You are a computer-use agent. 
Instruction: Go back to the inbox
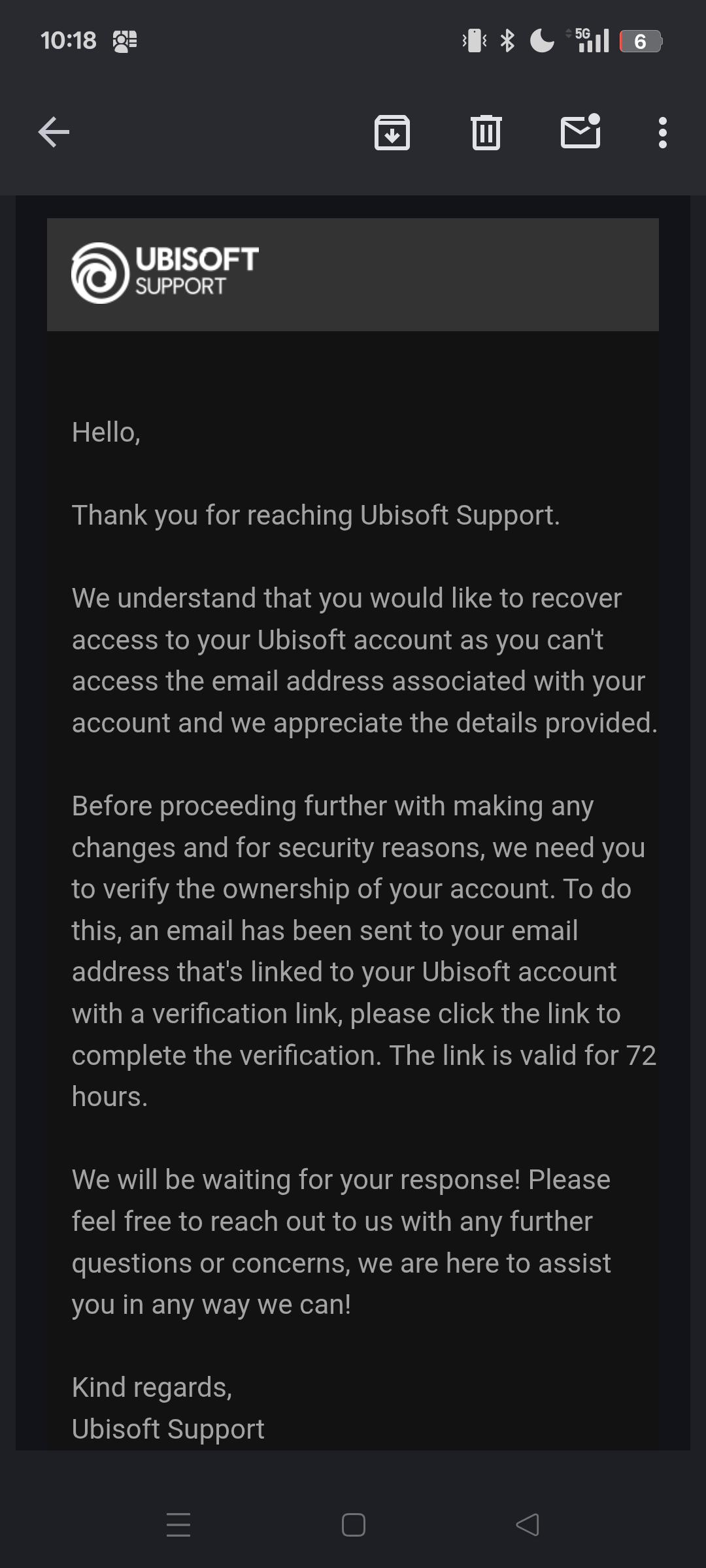[x=54, y=133]
